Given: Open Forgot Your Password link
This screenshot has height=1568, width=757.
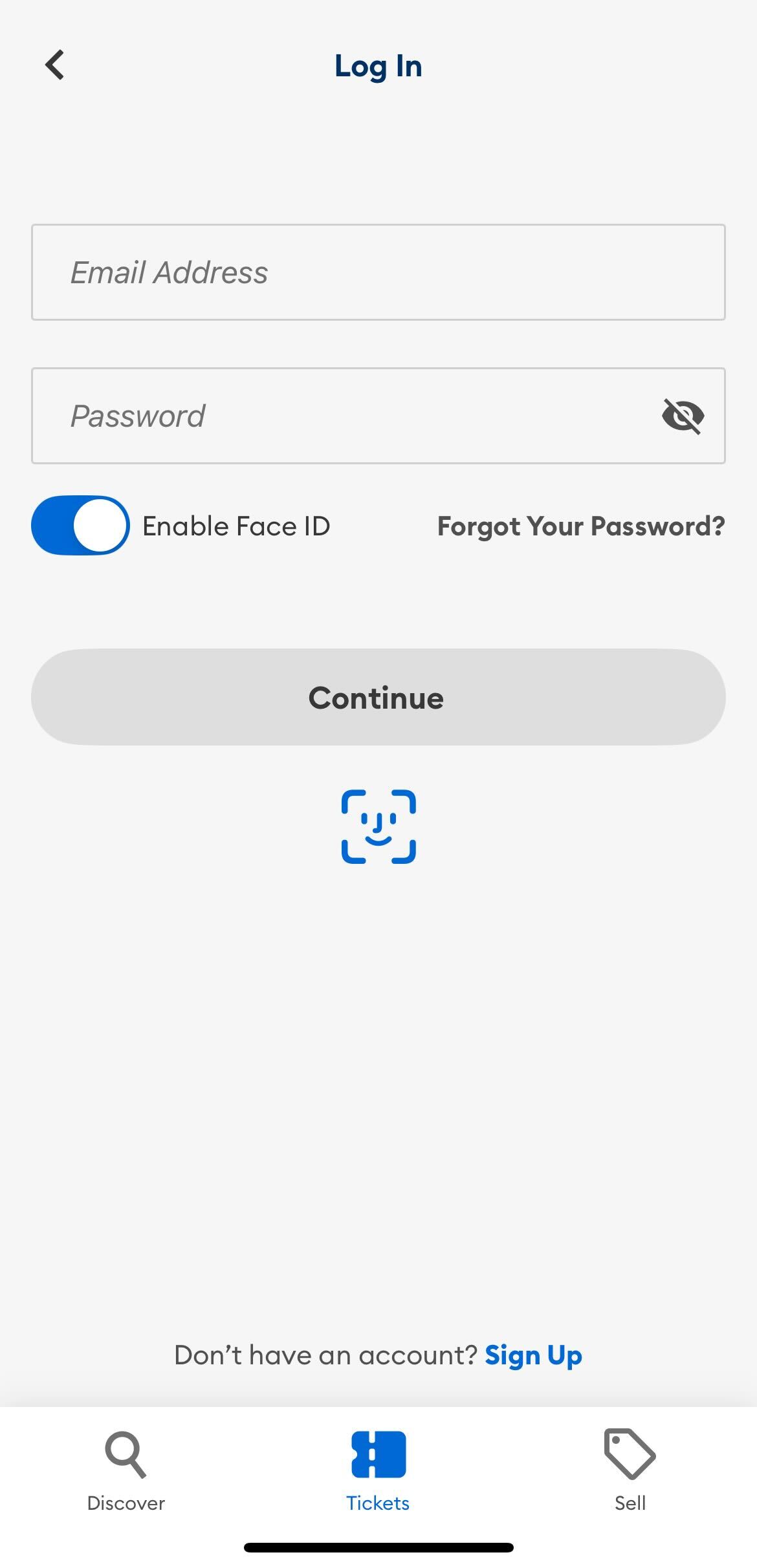Looking at the screenshot, I should click(580, 526).
